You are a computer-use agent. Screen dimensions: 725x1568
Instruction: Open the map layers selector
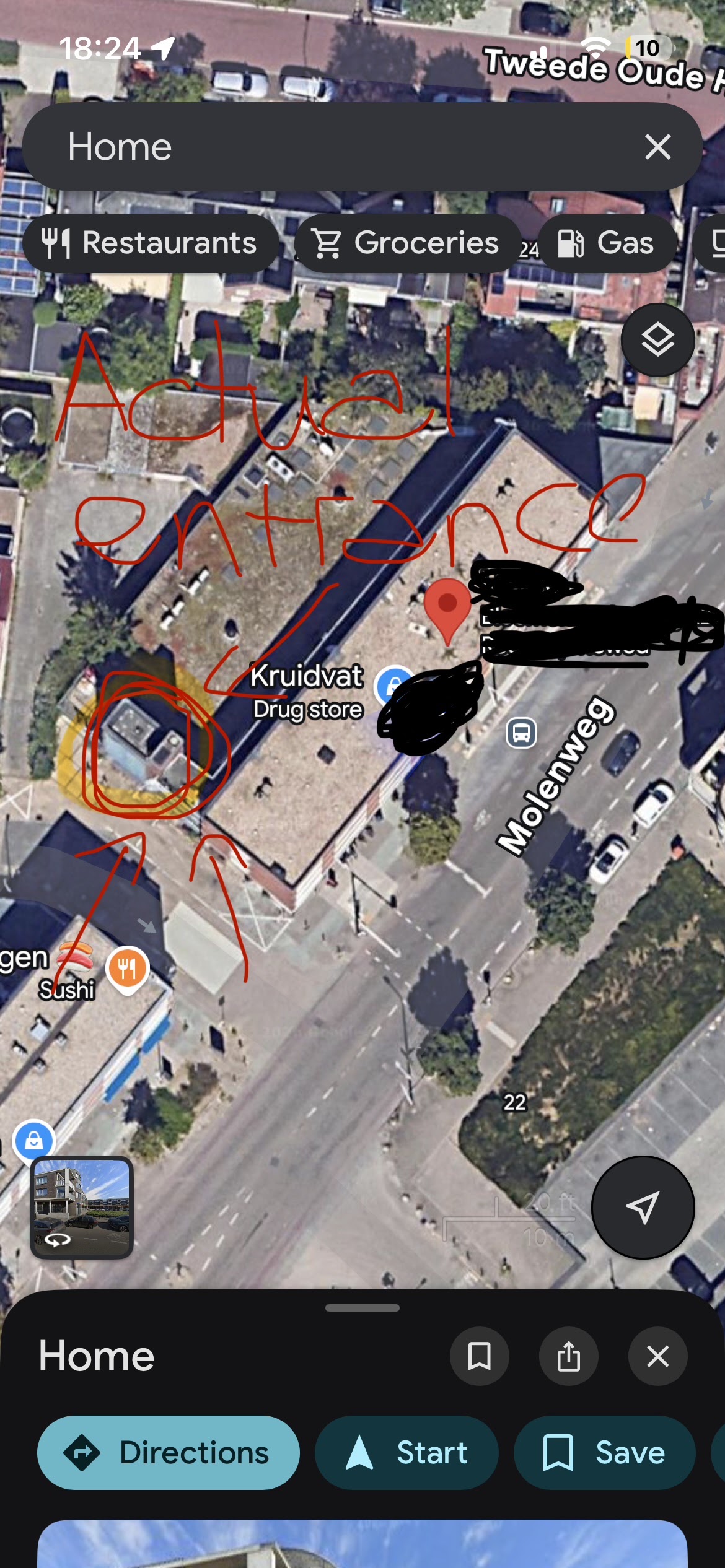(657, 340)
